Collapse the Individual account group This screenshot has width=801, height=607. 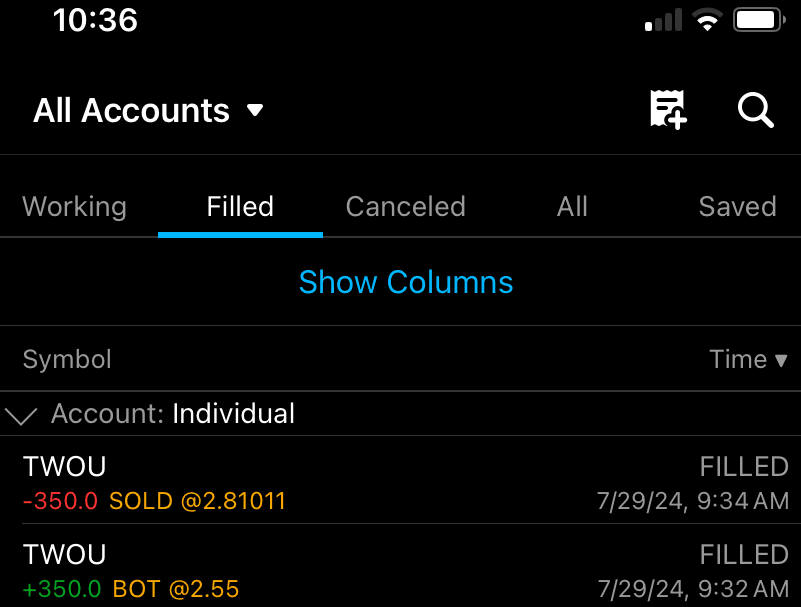click(21, 415)
